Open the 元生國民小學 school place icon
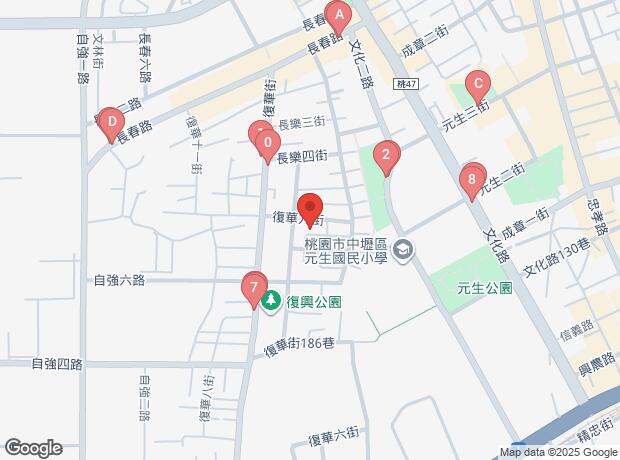 [402, 249]
